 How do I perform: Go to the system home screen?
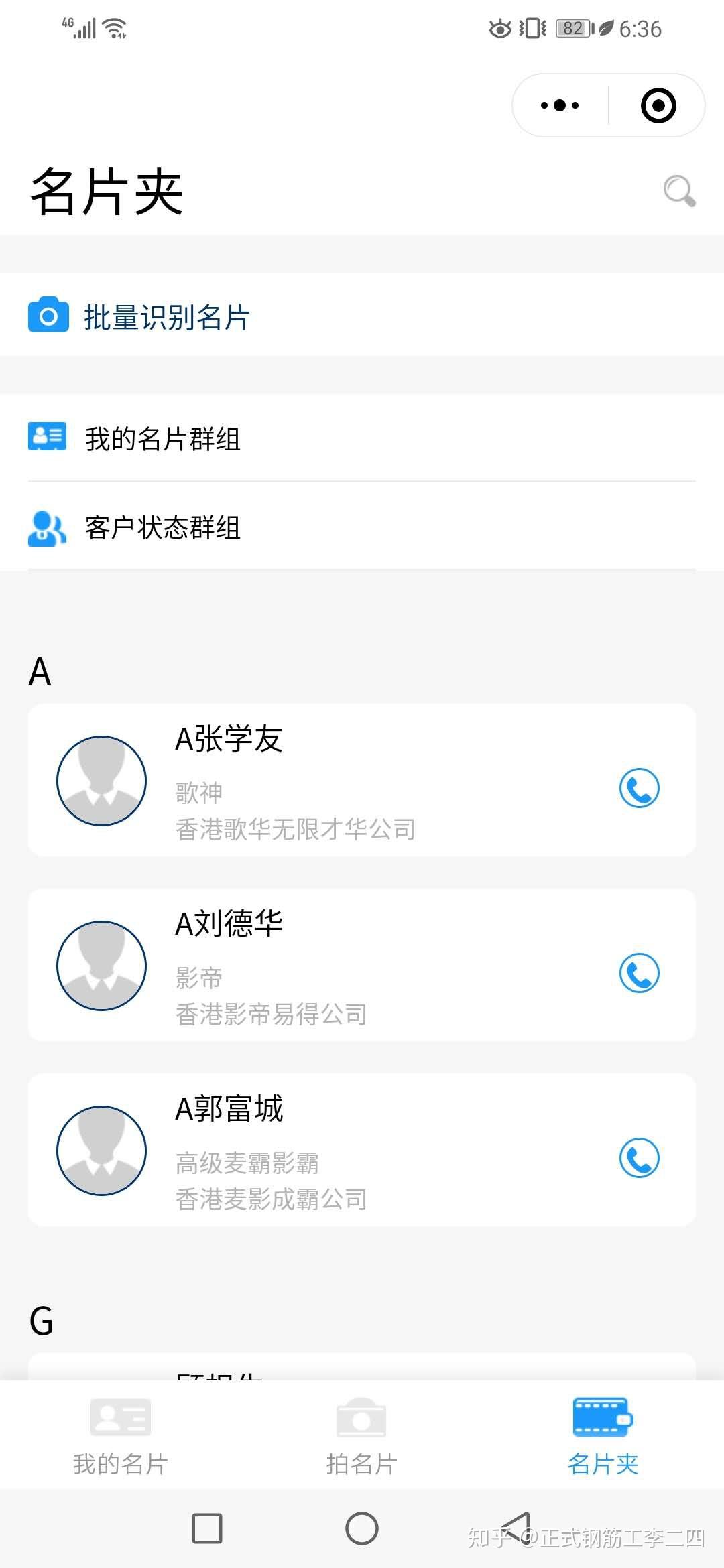pos(362,1528)
